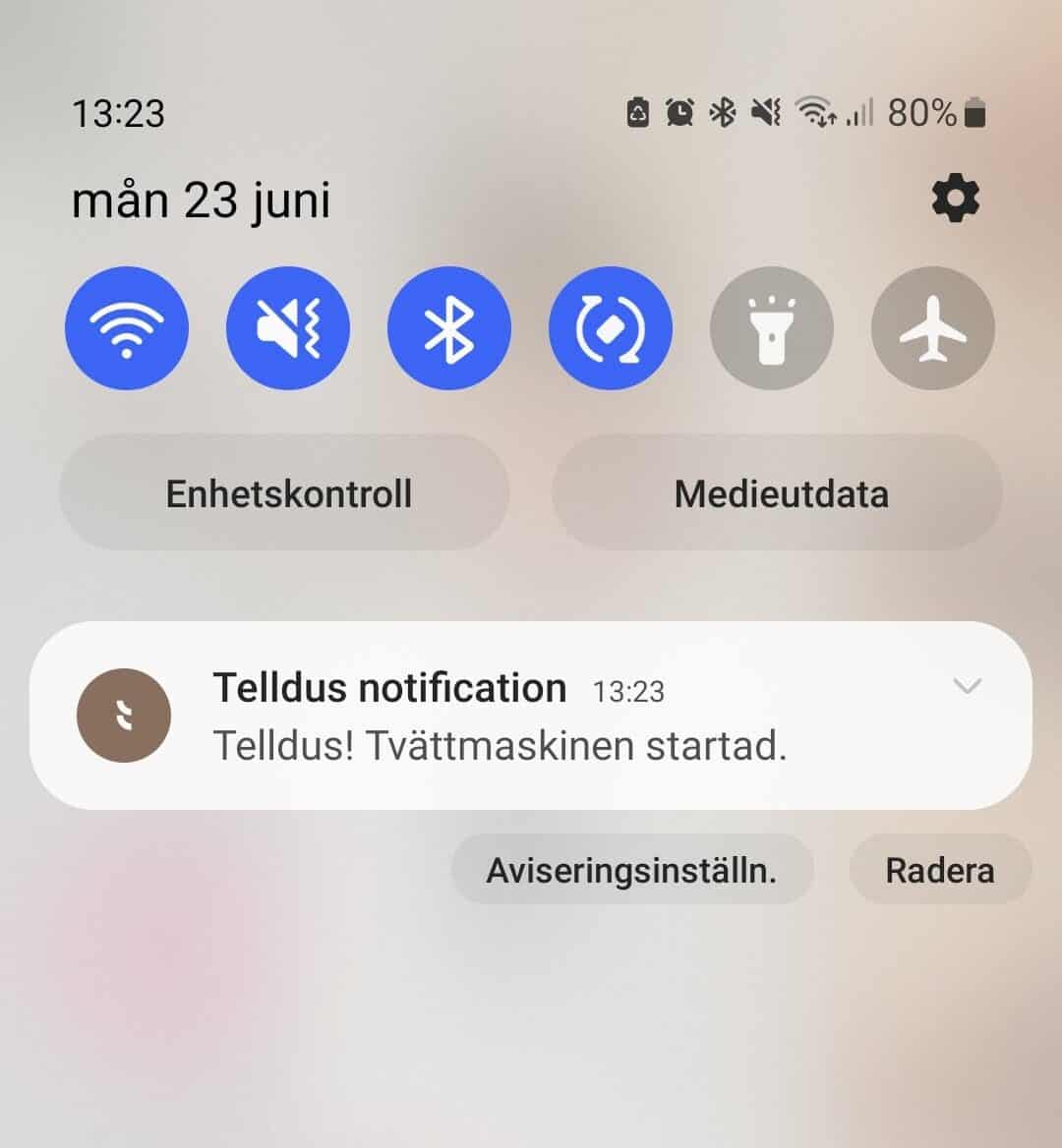Disable Bluetooth quick toggle
Image resolution: width=1062 pixels, height=1148 pixels.
(x=449, y=328)
